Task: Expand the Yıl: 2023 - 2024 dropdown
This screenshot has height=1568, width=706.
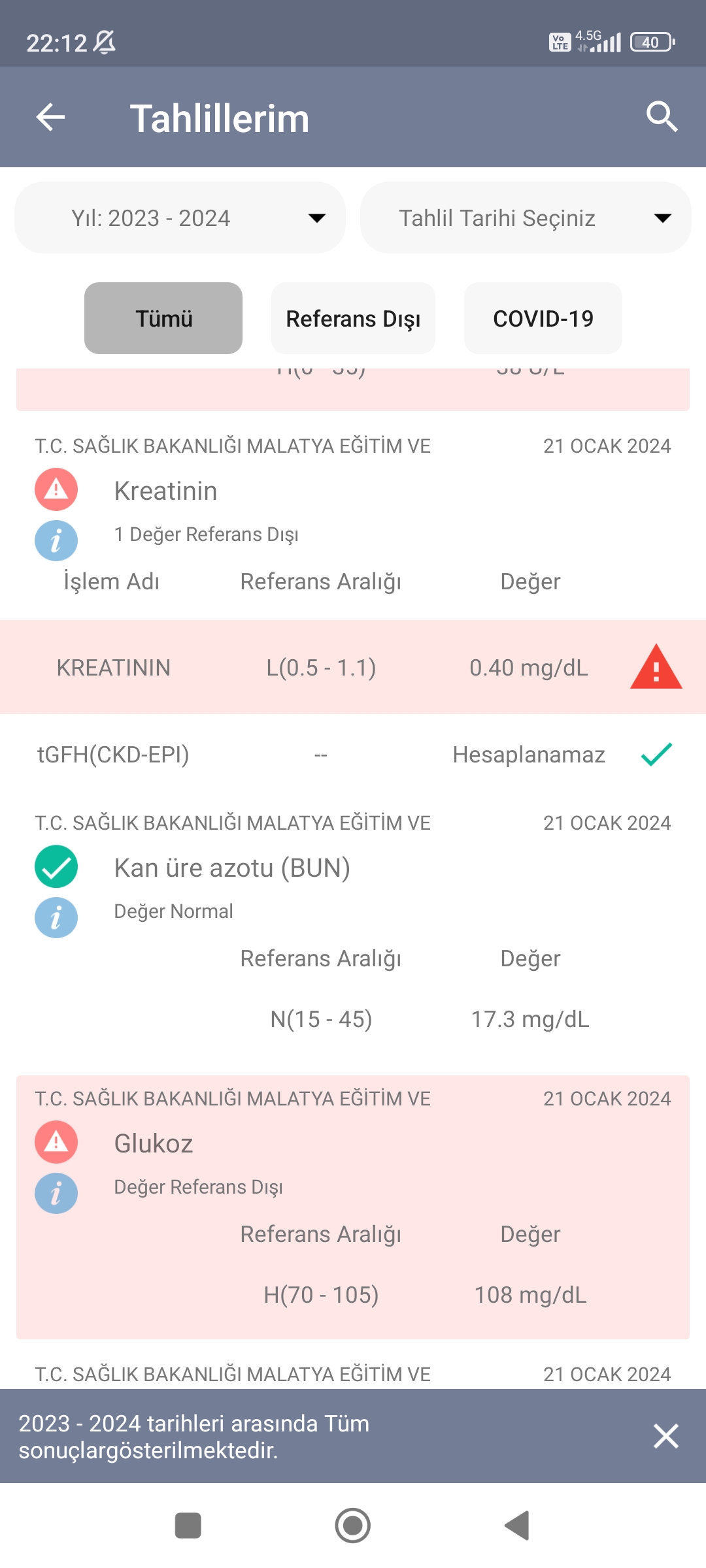Action: (180, 218)
